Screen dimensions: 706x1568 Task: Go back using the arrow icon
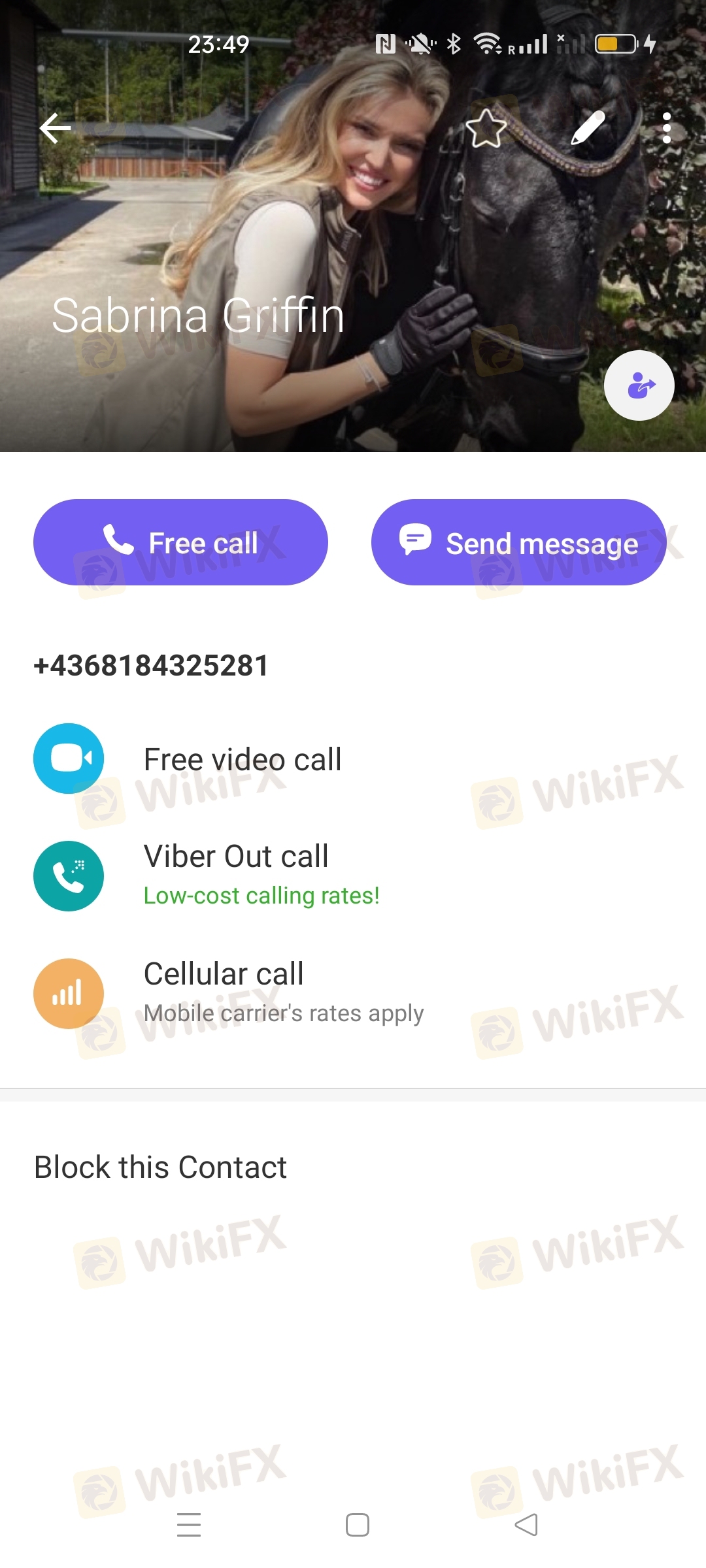tap(56, 128)
